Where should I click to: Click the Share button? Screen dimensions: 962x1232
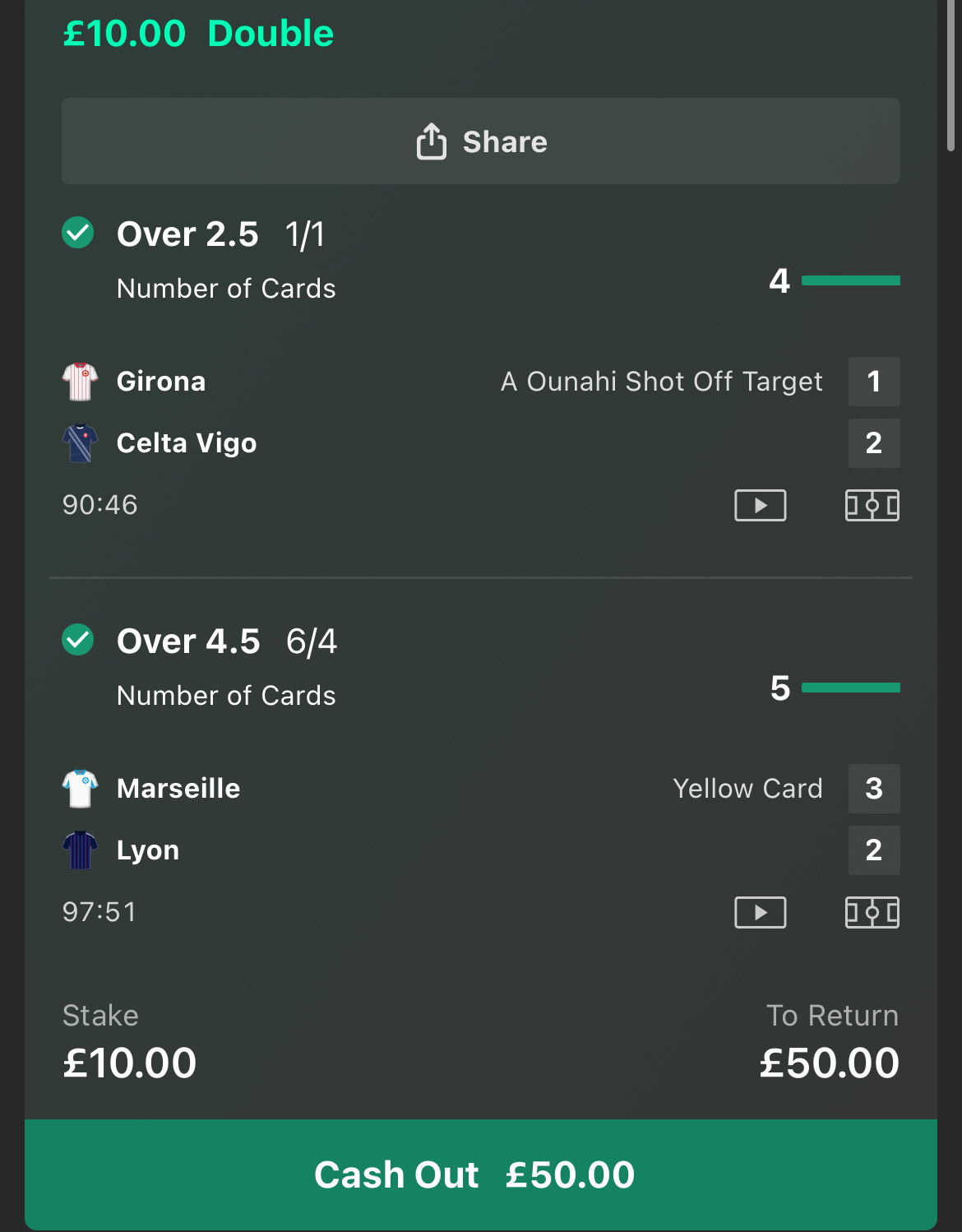pyautogui.click(x=481, y=141)
